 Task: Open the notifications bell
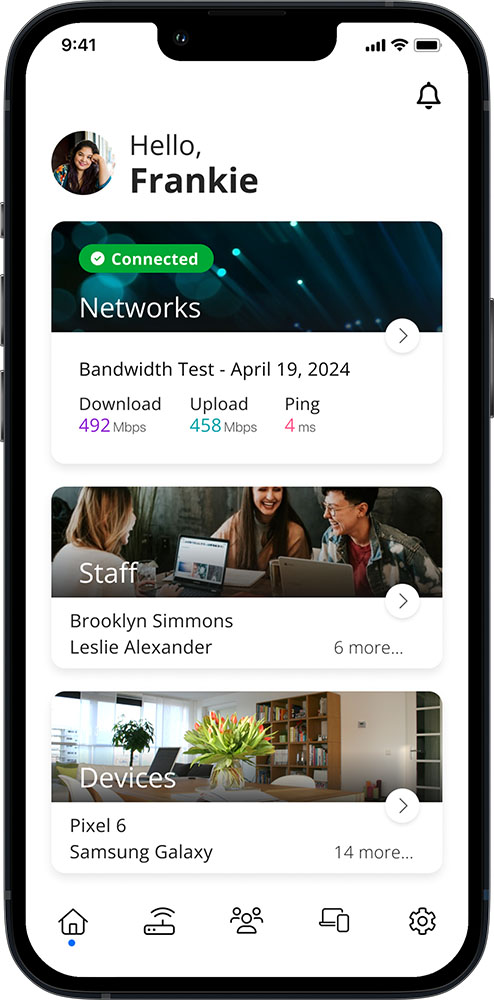tap(429, 96)
